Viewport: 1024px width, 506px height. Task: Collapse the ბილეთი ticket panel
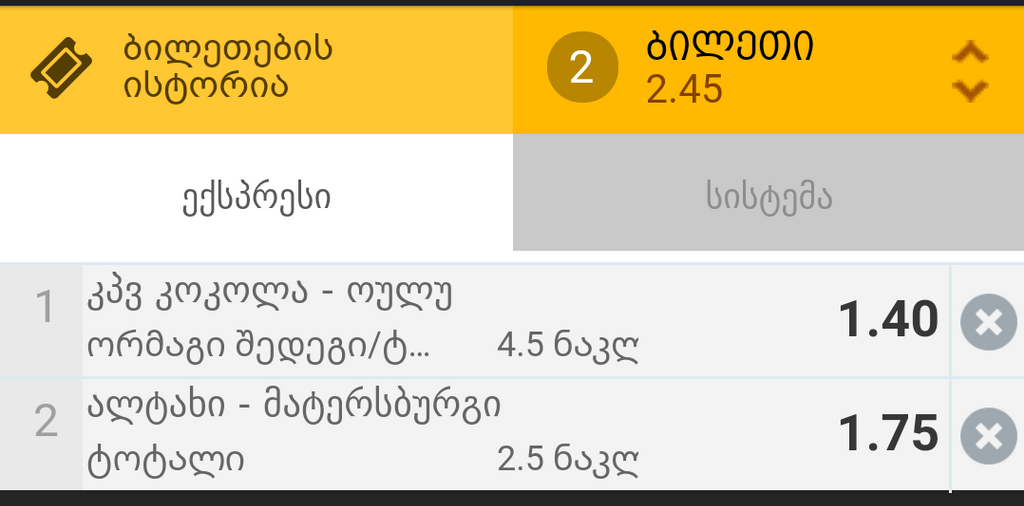pyautogui.click(x=969, y=70)
